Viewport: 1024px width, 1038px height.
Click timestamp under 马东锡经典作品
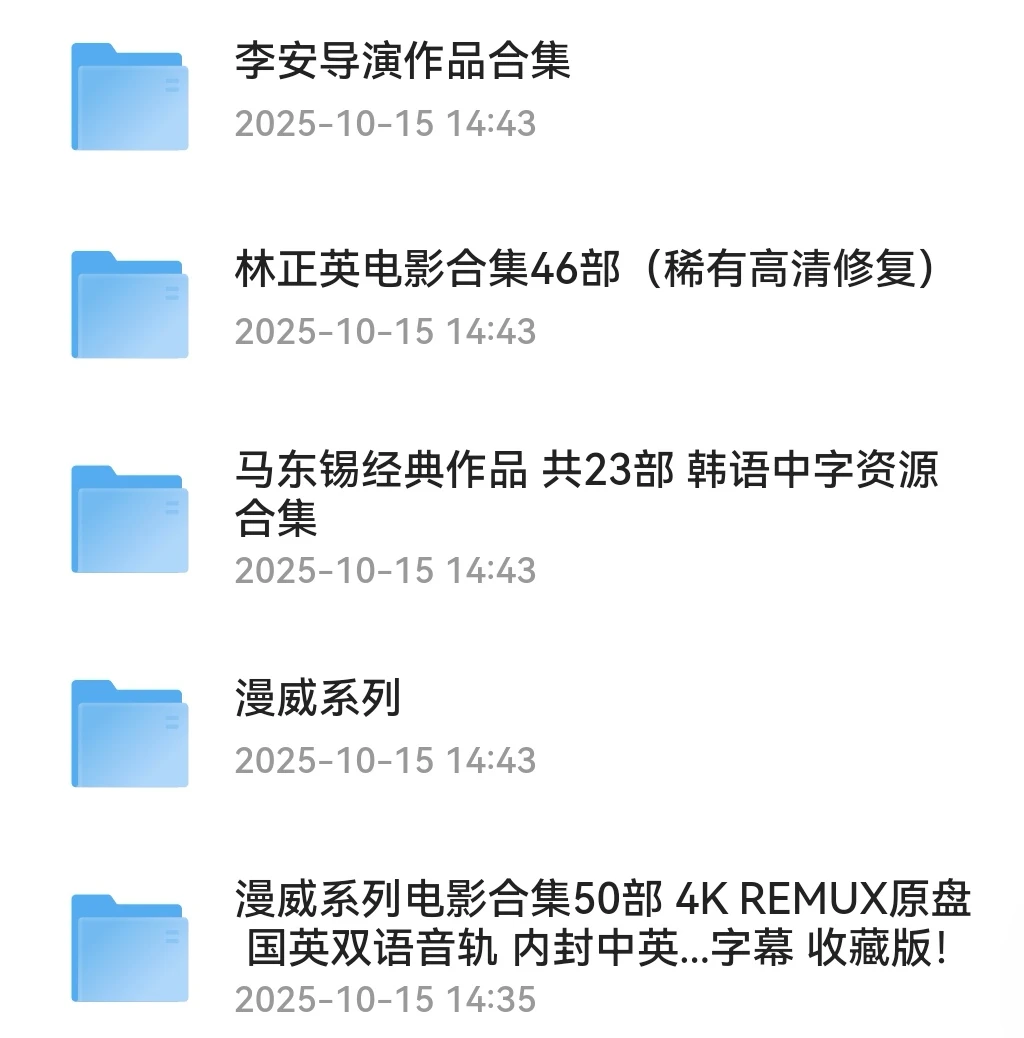tap(385, 571)
